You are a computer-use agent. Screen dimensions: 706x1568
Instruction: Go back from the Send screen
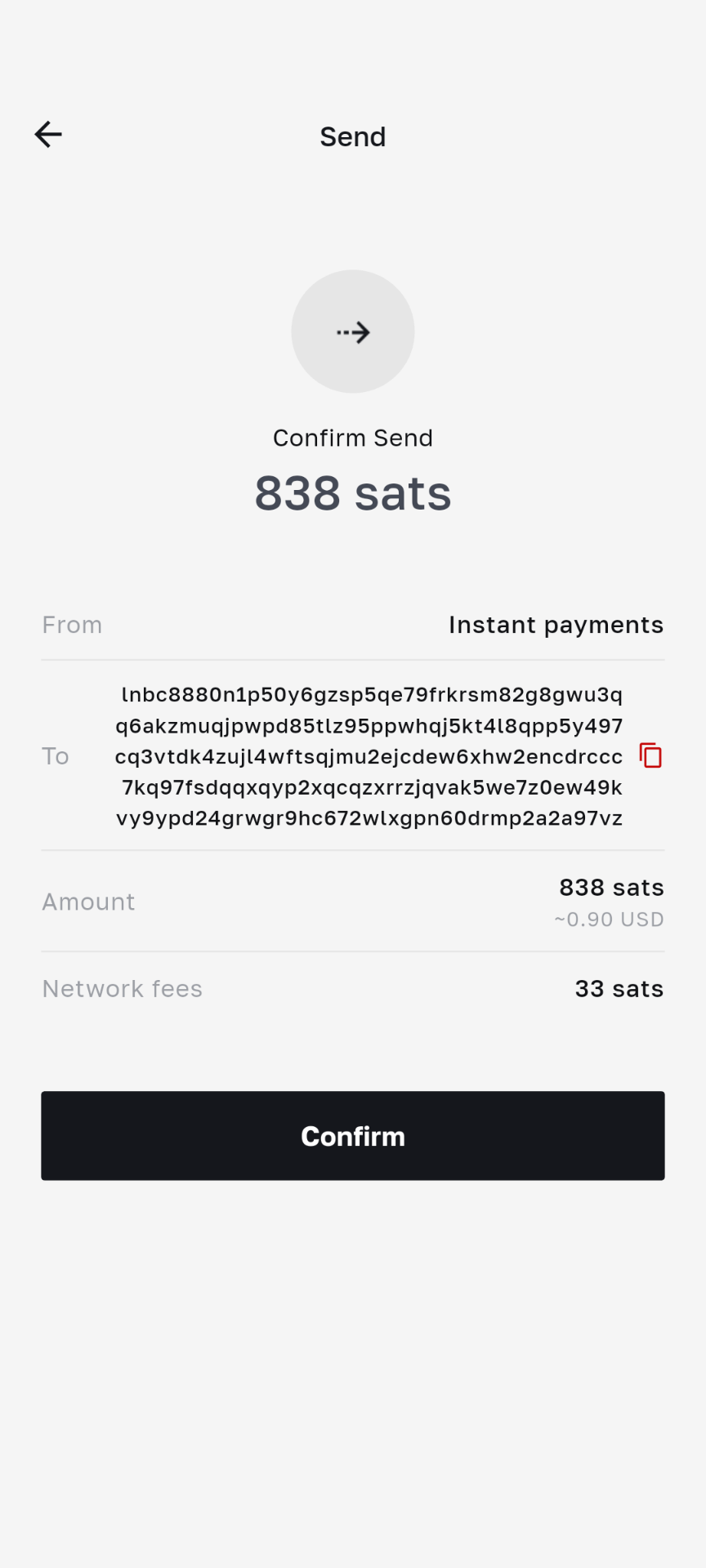48,135
